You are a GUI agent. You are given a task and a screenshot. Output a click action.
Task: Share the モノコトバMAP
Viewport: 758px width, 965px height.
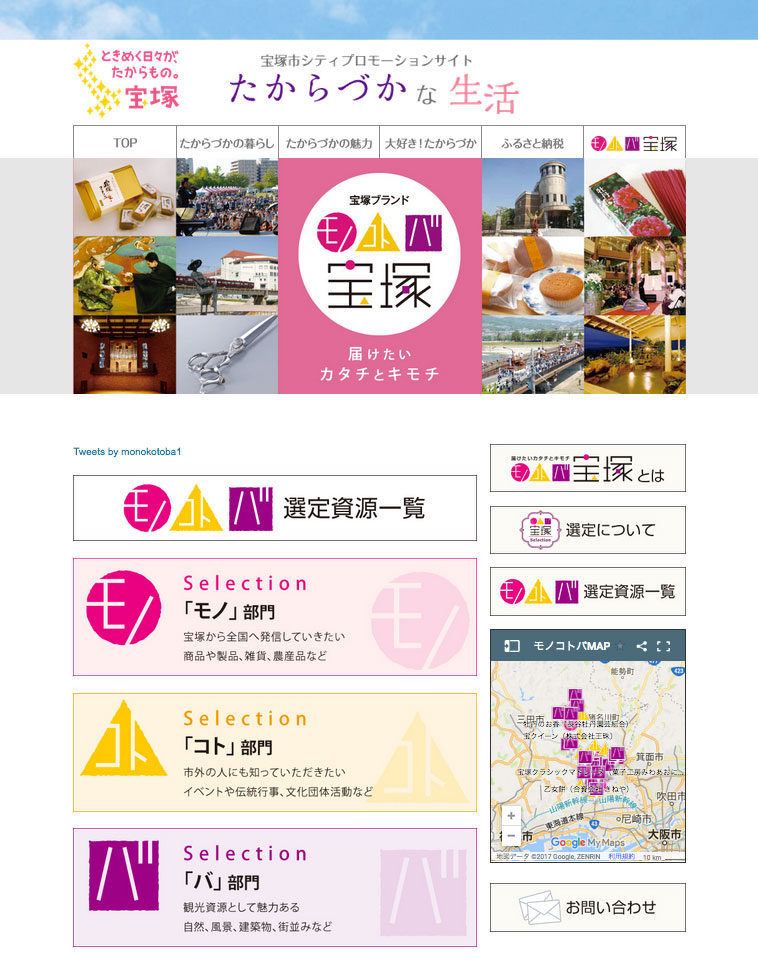(x=642, y=646)
